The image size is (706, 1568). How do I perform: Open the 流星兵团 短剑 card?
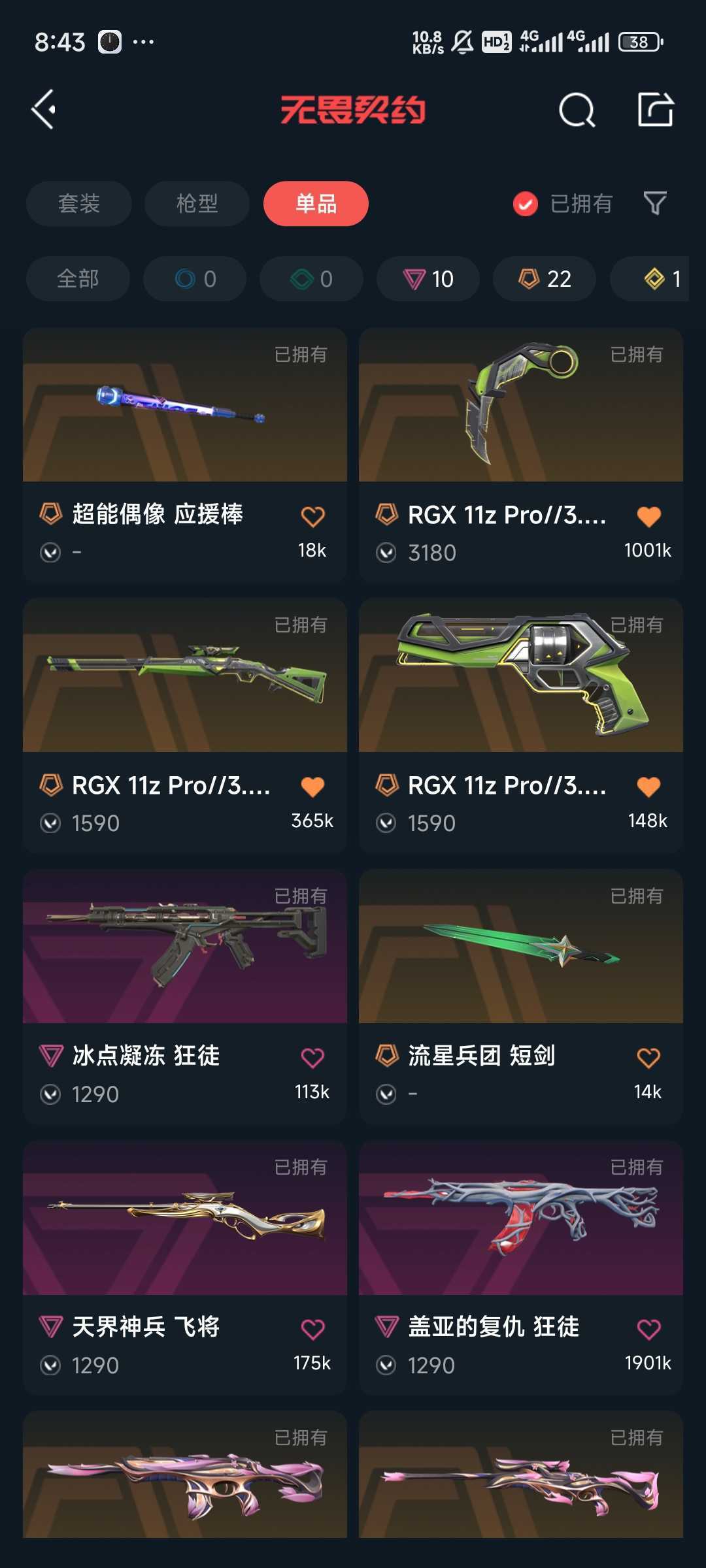click(x=521, y=996)
